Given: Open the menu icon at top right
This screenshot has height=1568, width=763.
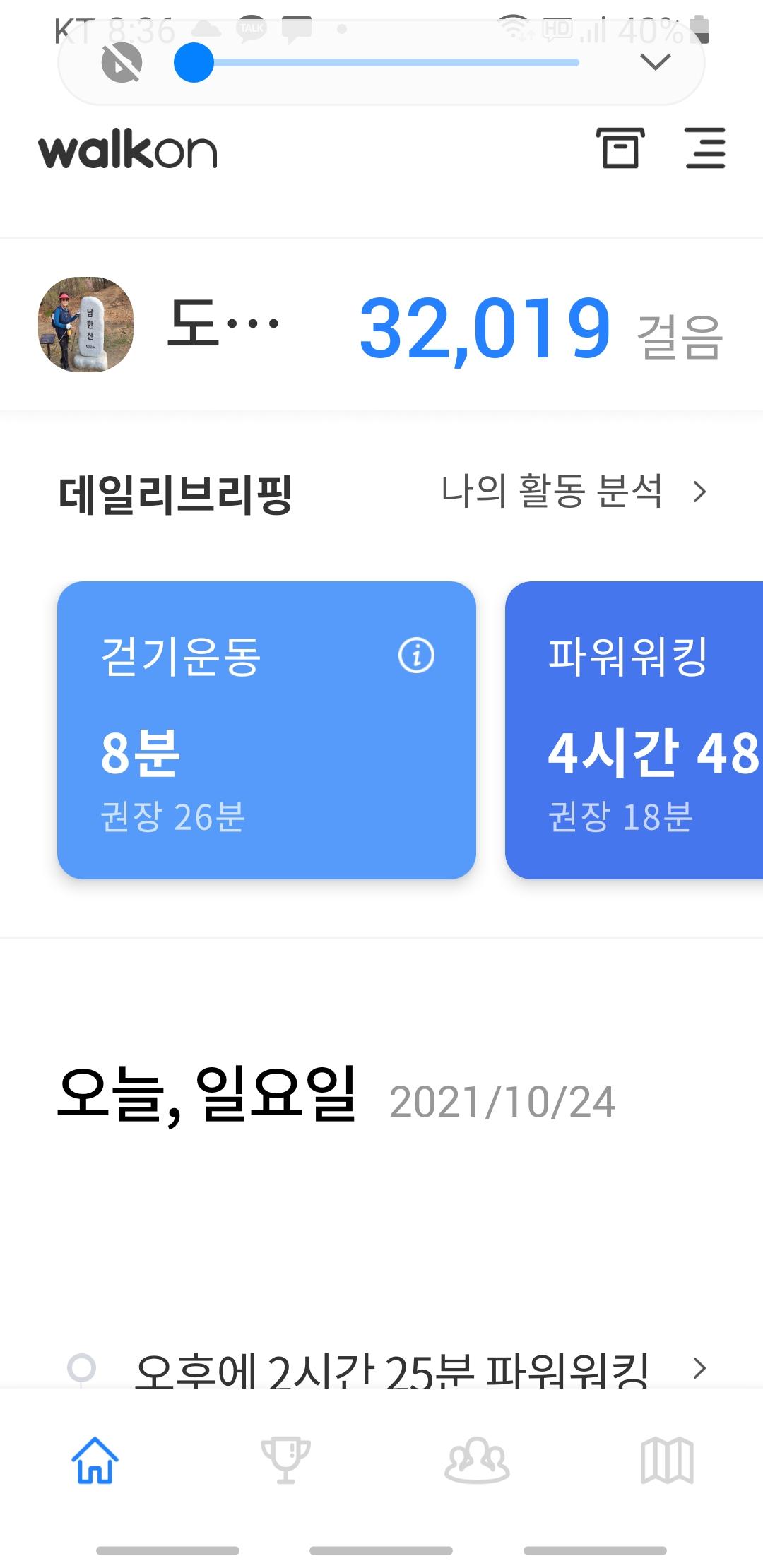Looking at the screenshot, I should (x=705, y=148).
